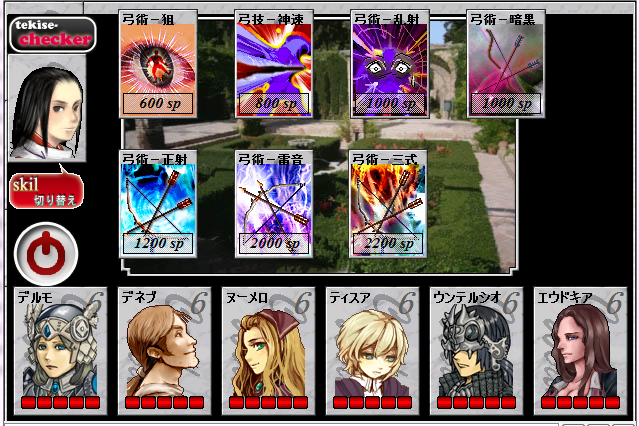Open the tekise-checker button

[53, 33]
